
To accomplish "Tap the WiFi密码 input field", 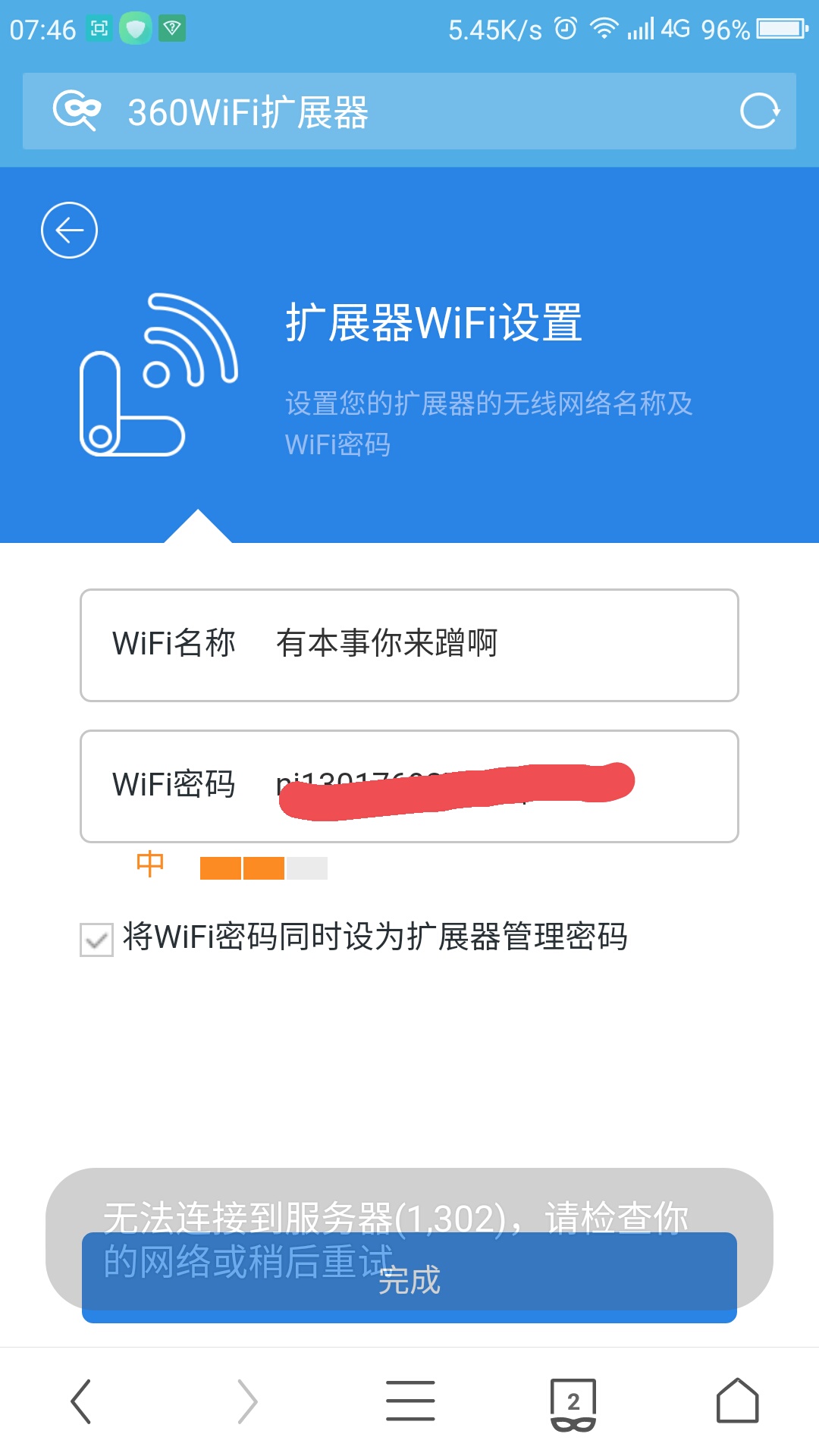I will (409, 786).
